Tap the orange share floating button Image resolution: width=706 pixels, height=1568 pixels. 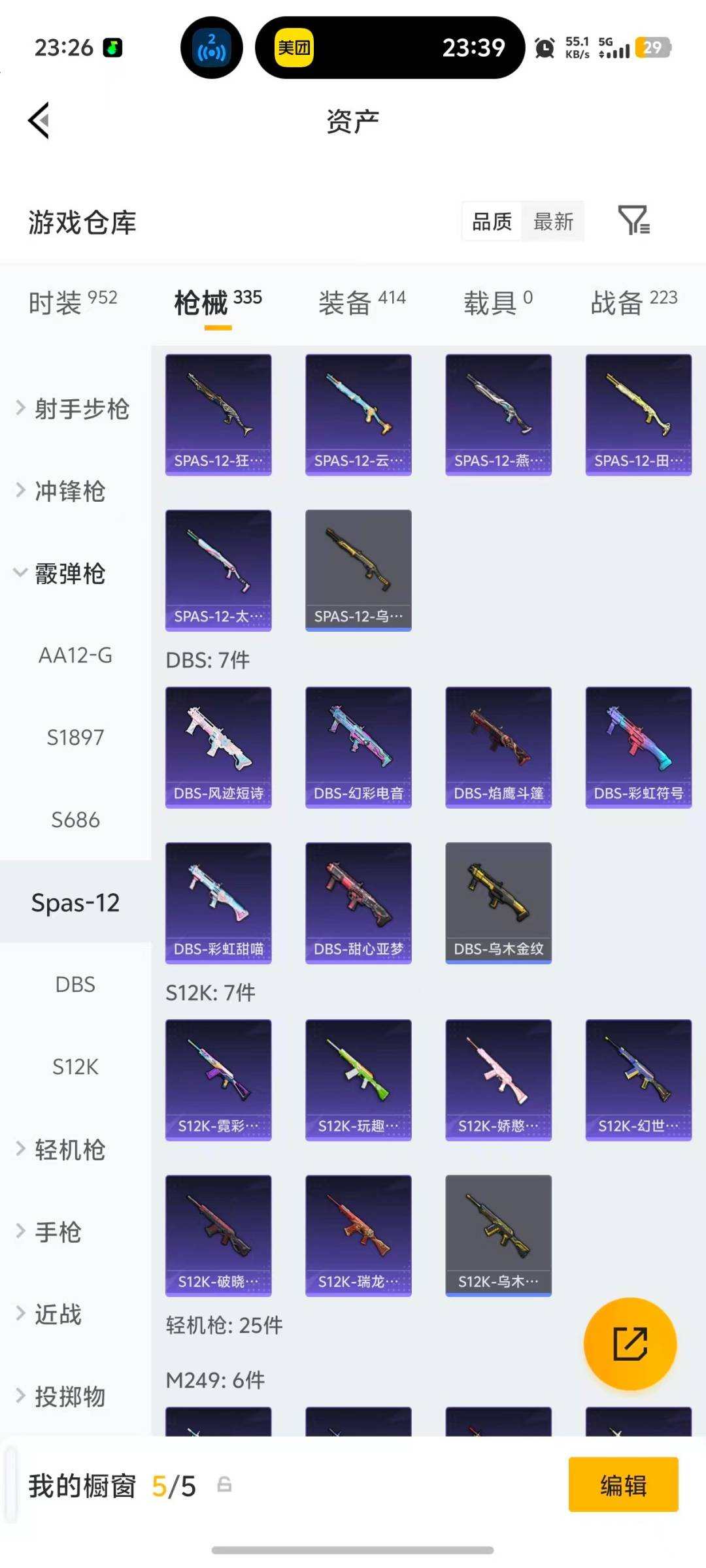[630, 1344]
